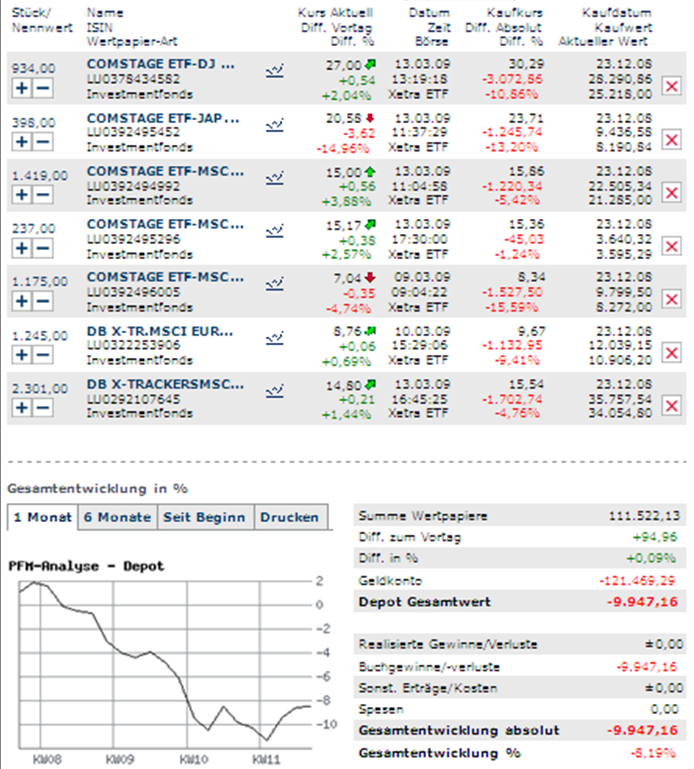Tap the minus button for DB X-TR.MSCI EUR

coord(43,354)
